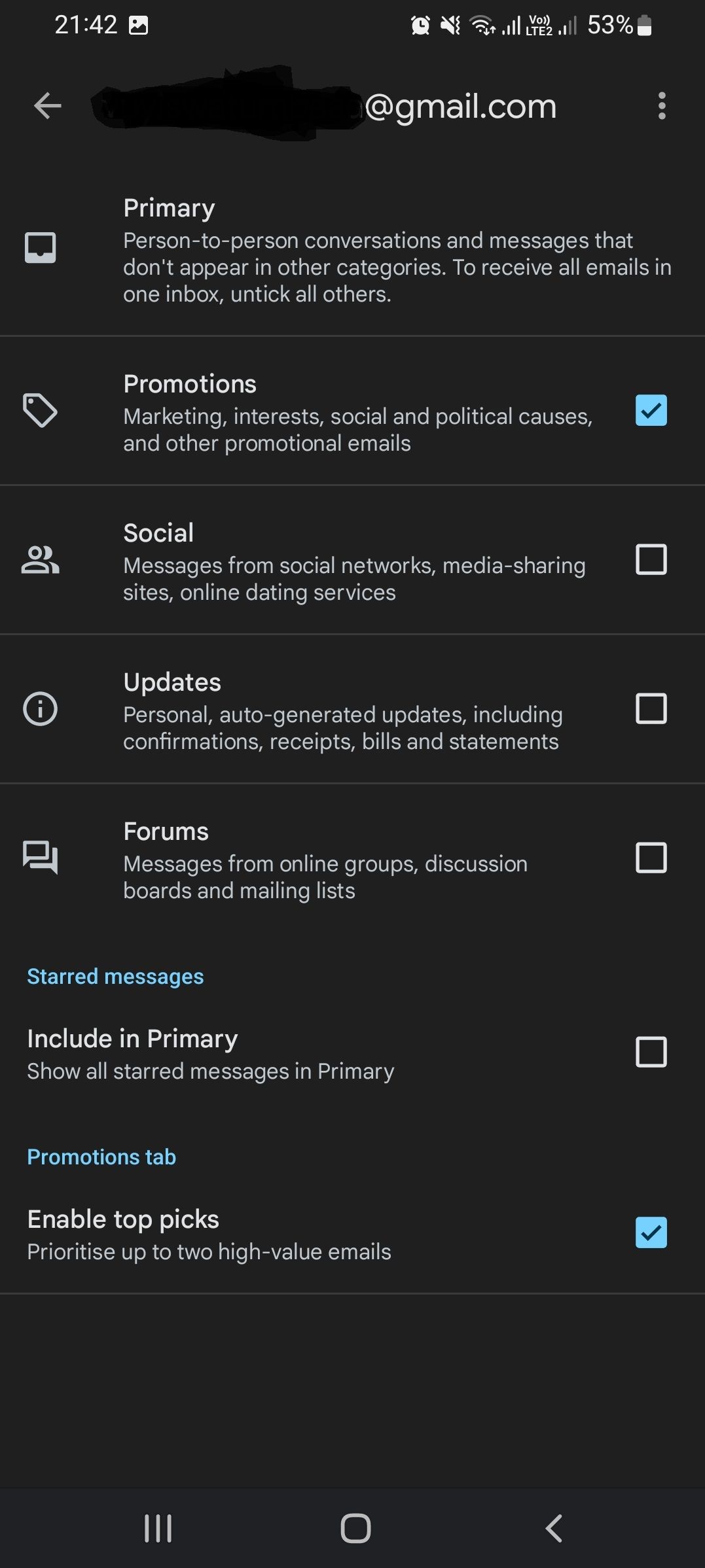Toggle Include in Primary for starred messages
This screenshot has width=705, height=1568.
click(651, 1052)
